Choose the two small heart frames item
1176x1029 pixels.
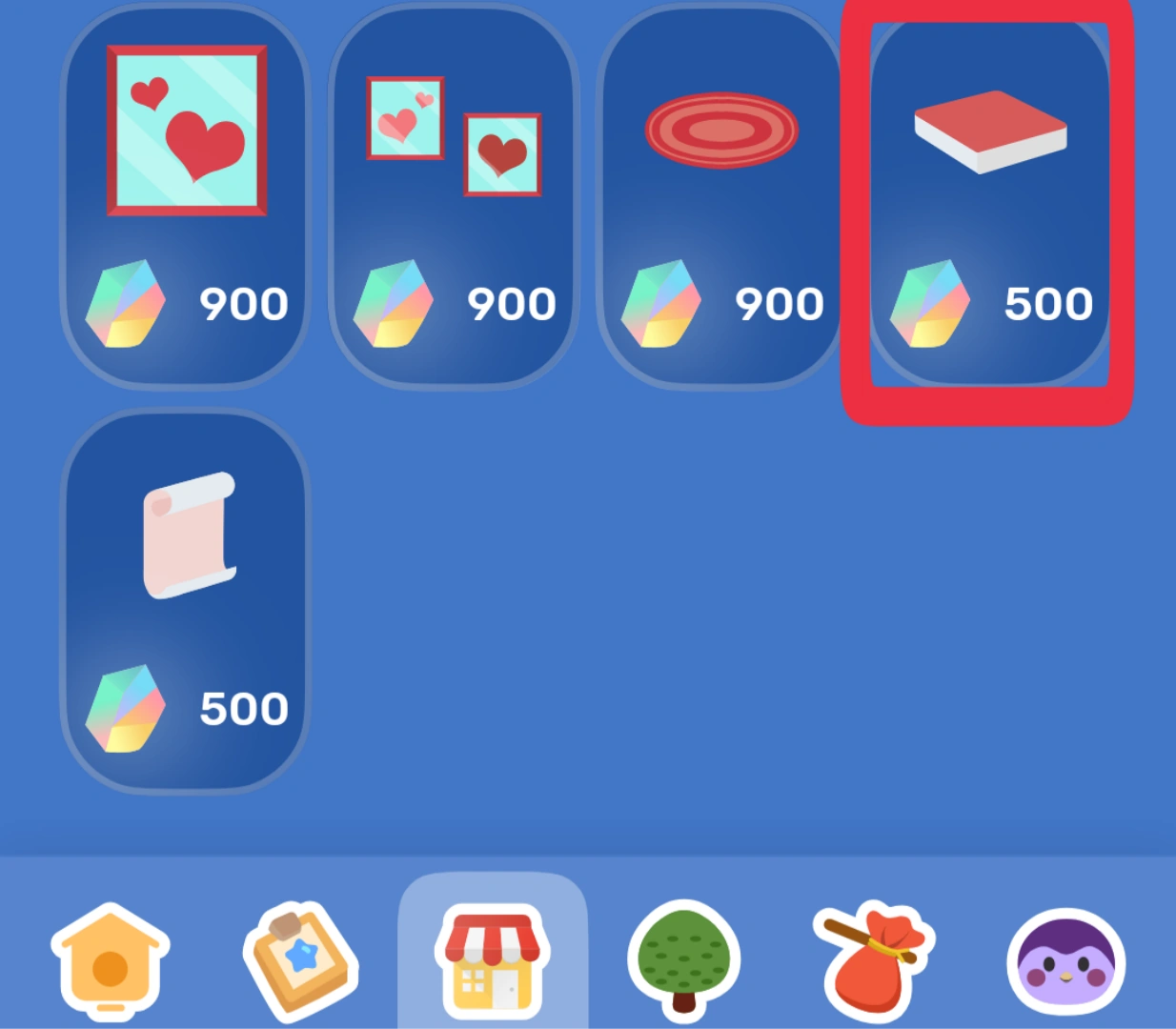(454, 195)
